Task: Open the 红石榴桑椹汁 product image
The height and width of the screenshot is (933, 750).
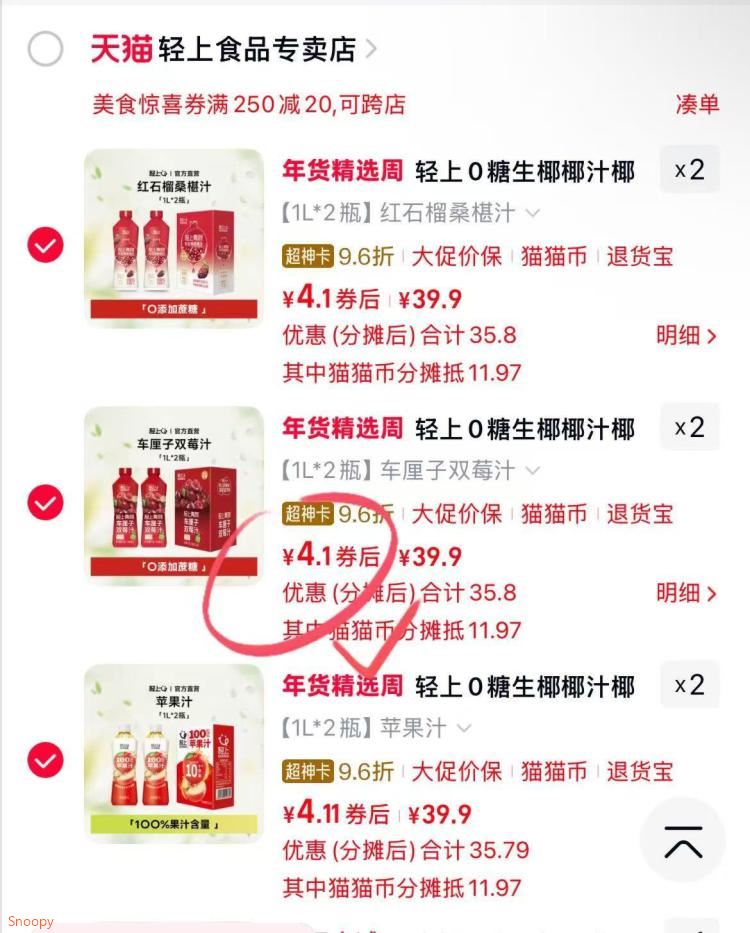Action: tap(174, 238)
